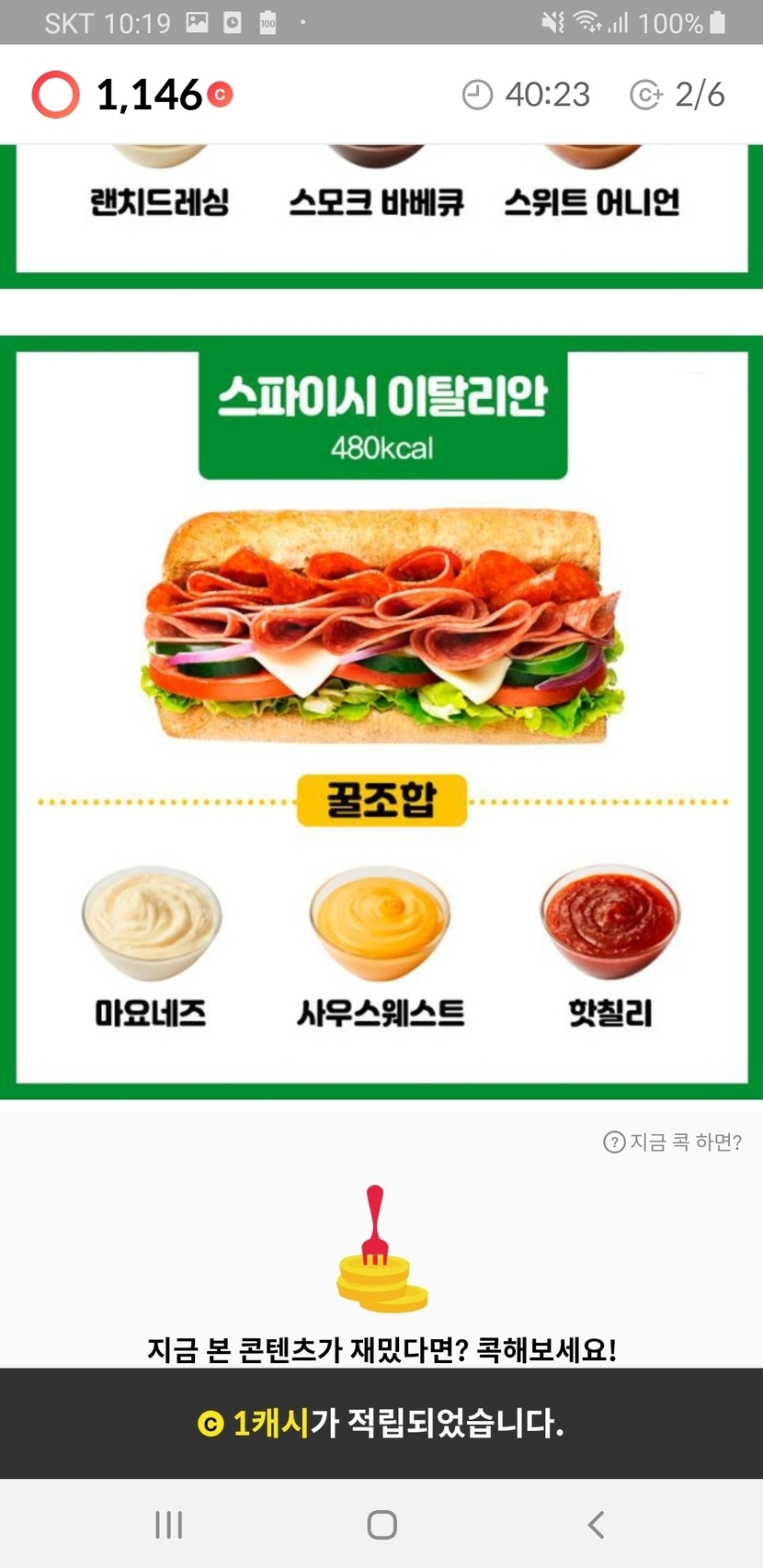Open the '지금 콕 하면?' help link

coord(672,1142)
